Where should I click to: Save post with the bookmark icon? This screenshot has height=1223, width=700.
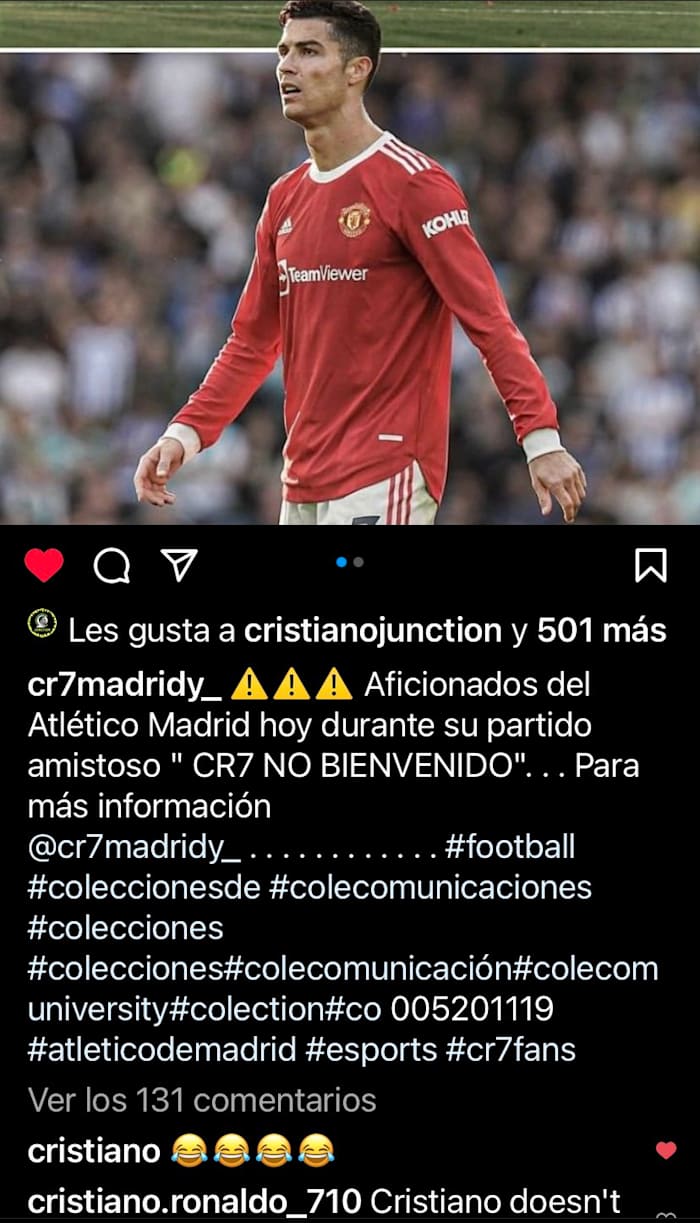[651, 566]
